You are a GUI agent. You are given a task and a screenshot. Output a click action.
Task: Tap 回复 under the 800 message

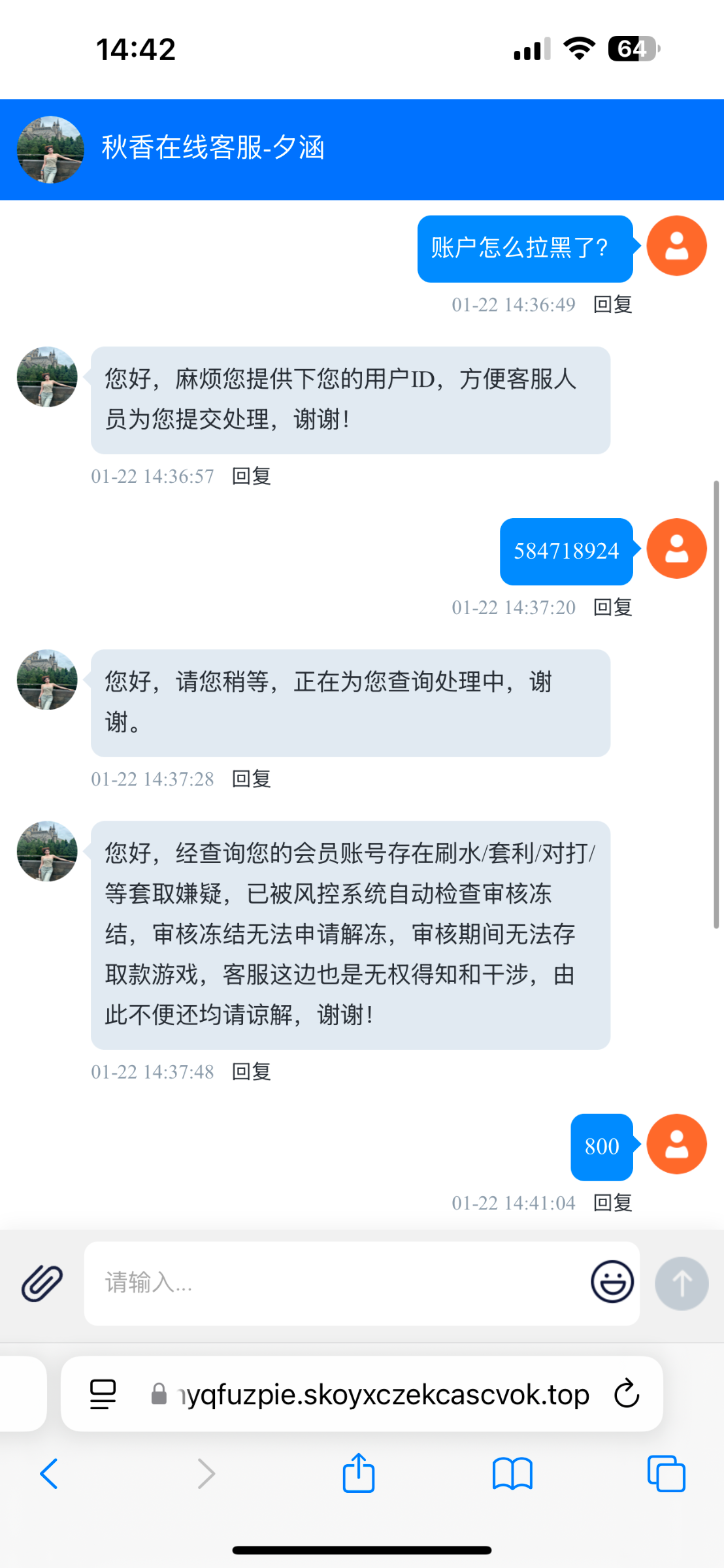[612, 1203]
